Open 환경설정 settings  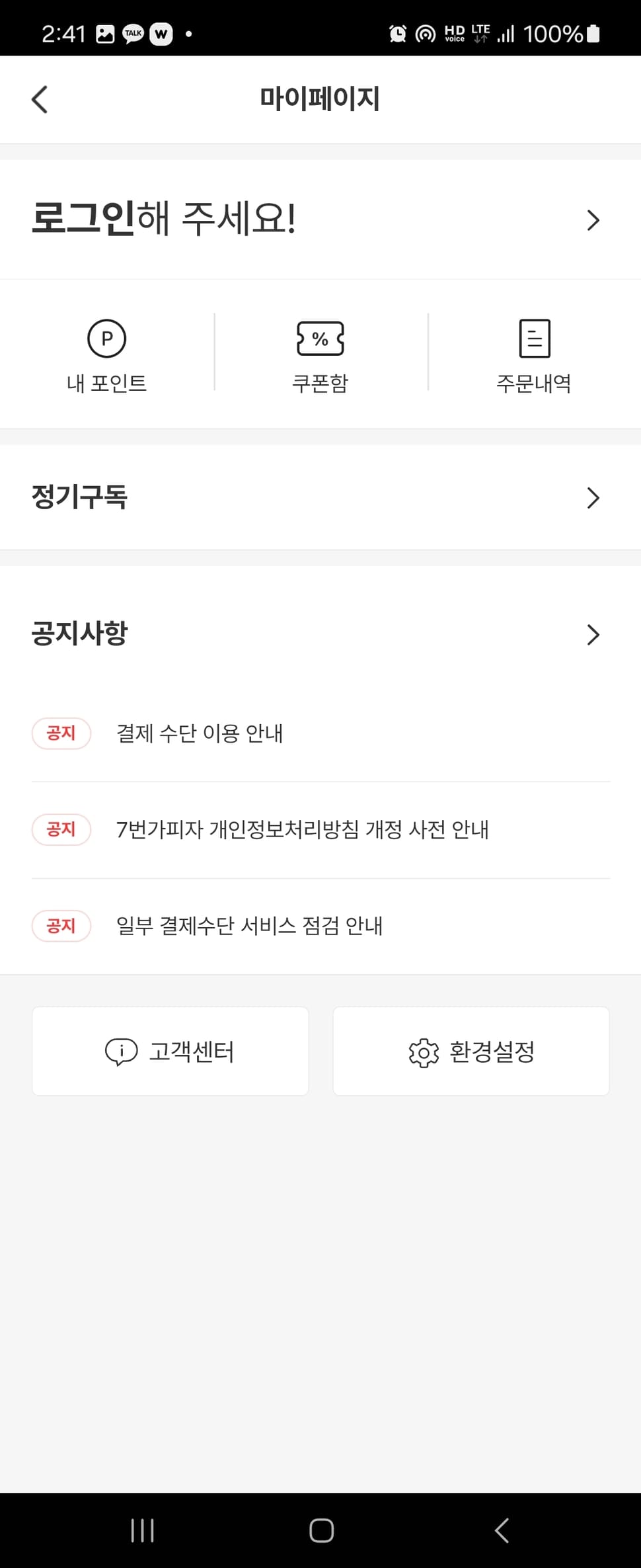[x=471, y=1051]
